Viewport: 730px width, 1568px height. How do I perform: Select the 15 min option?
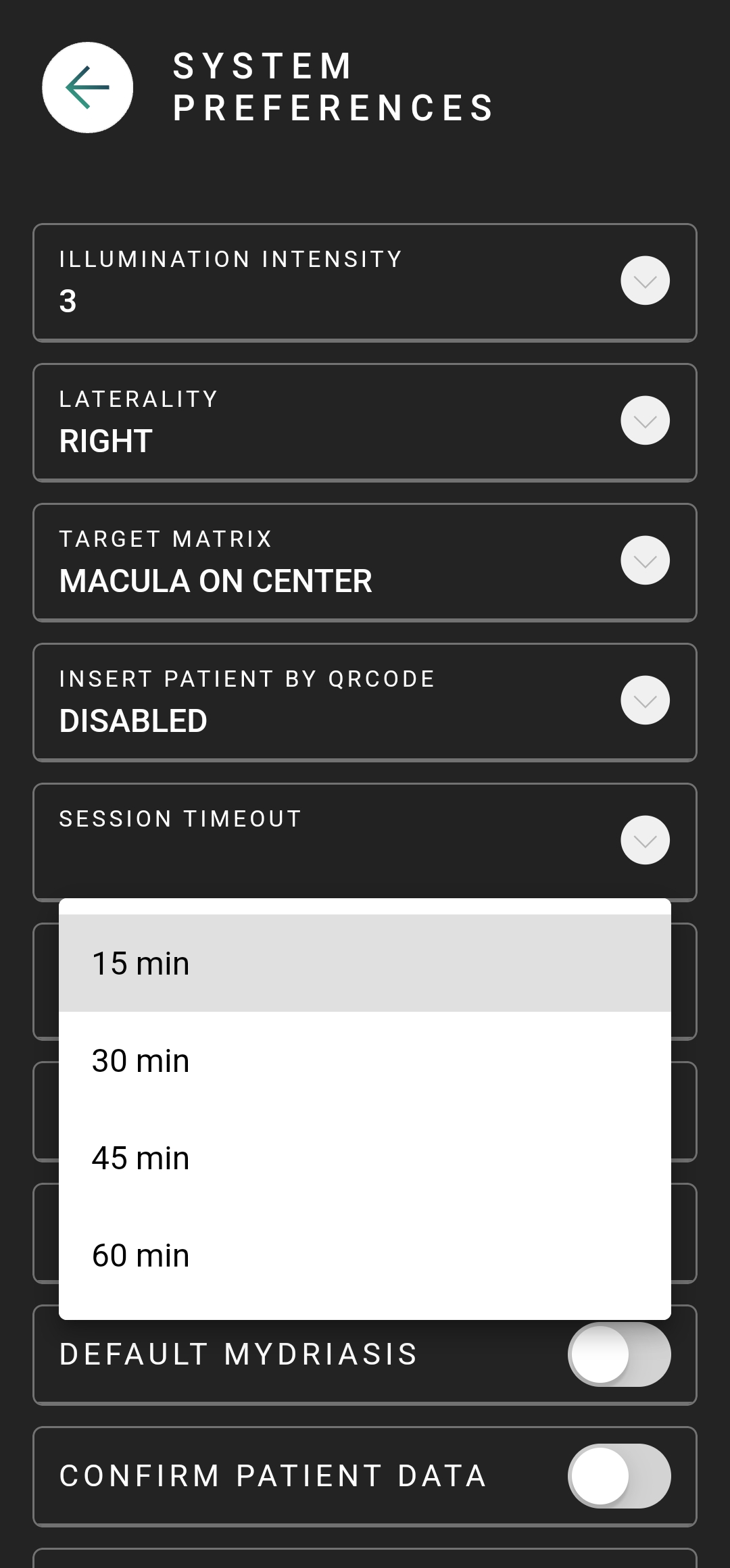(x=365, y=963)
